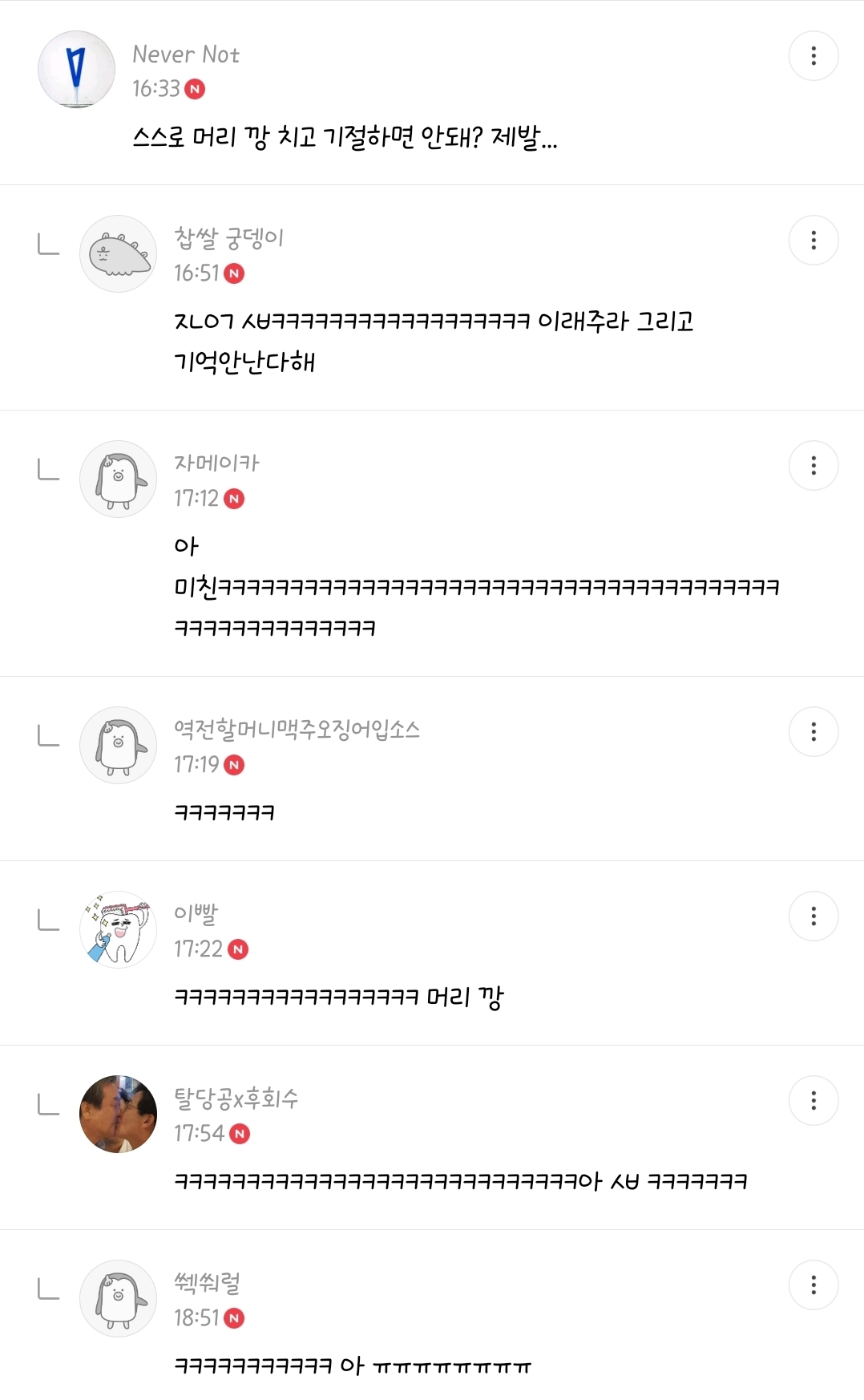864x1400 pixels.
Task: Open 역전할머니맥주오징어입소스's profile avatar
Action: (119, 746)
